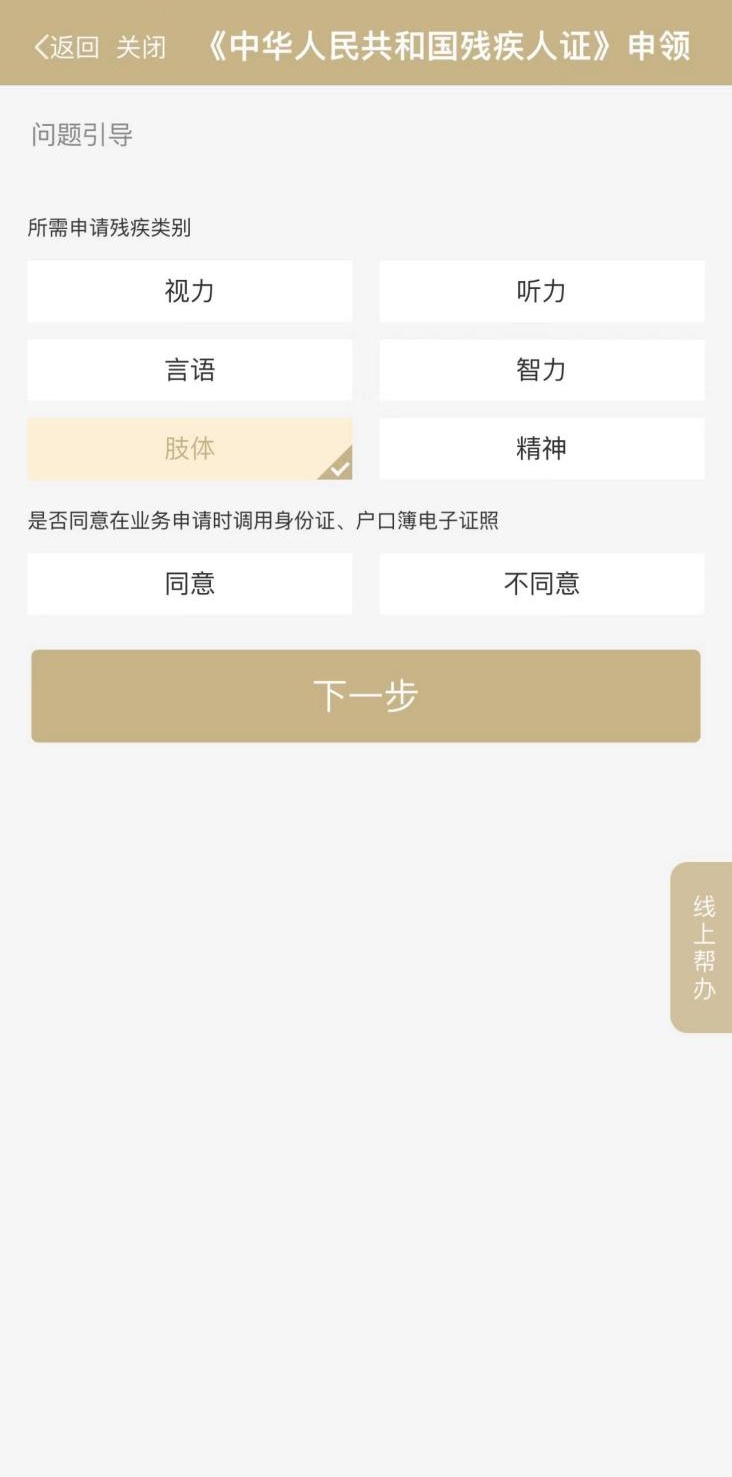The image size is (732, 1477).
Task: Choose 言语 disability category
Action: [190, 370]
